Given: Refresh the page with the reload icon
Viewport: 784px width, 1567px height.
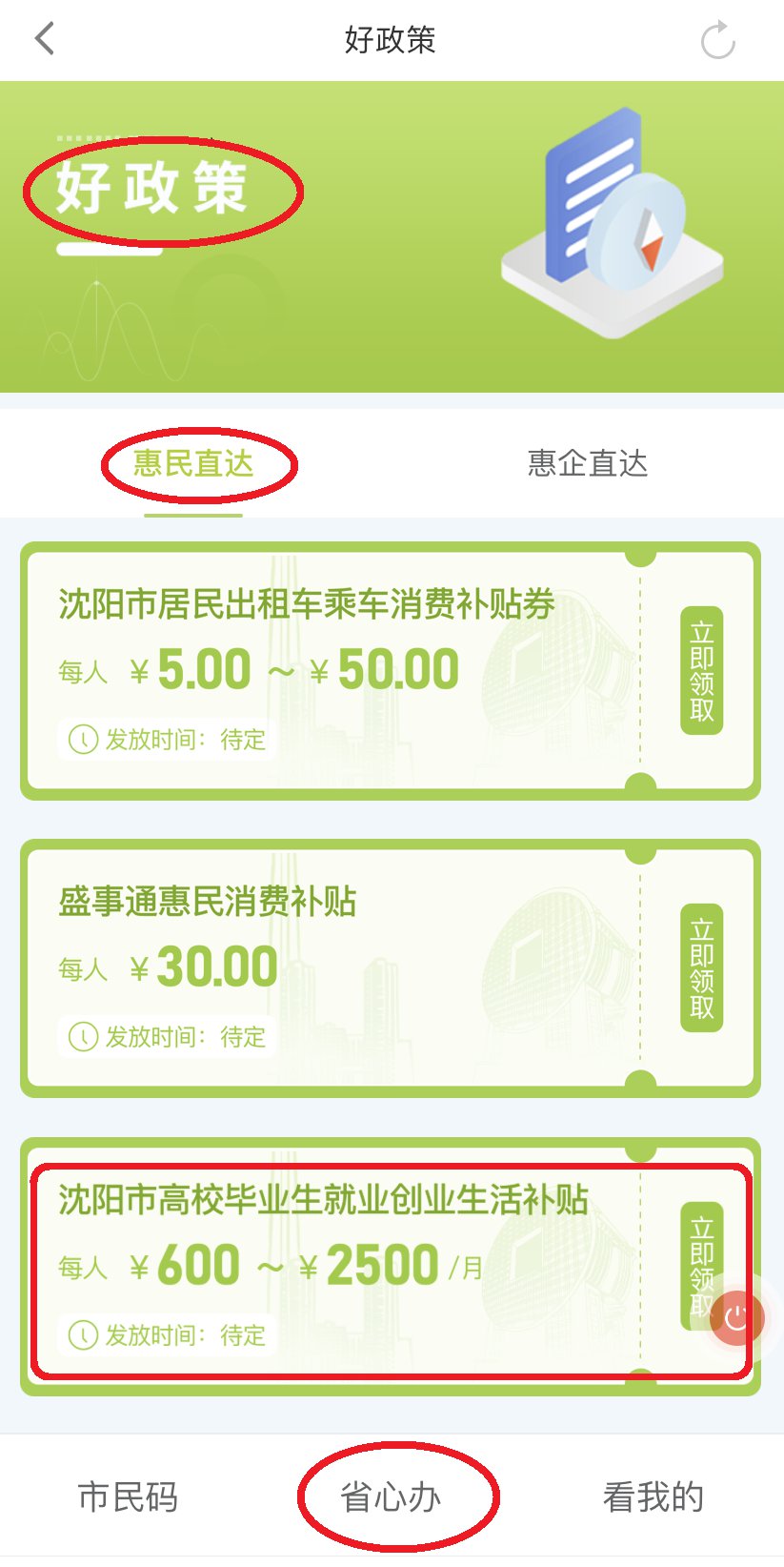Looking at the screenshot, I should pyautogui.click(x=717, y=41).
